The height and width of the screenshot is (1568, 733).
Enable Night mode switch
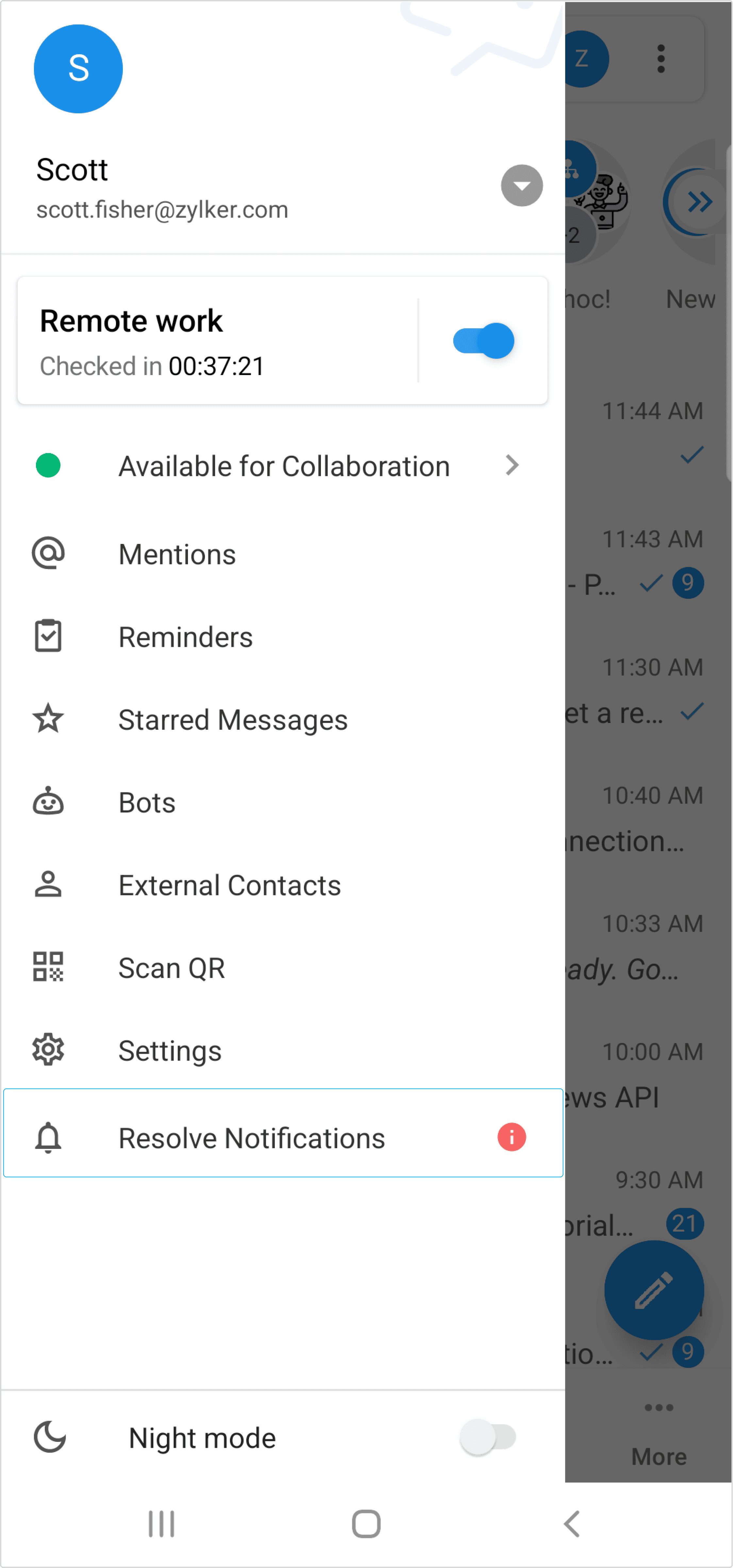(x=488, y=1437)
